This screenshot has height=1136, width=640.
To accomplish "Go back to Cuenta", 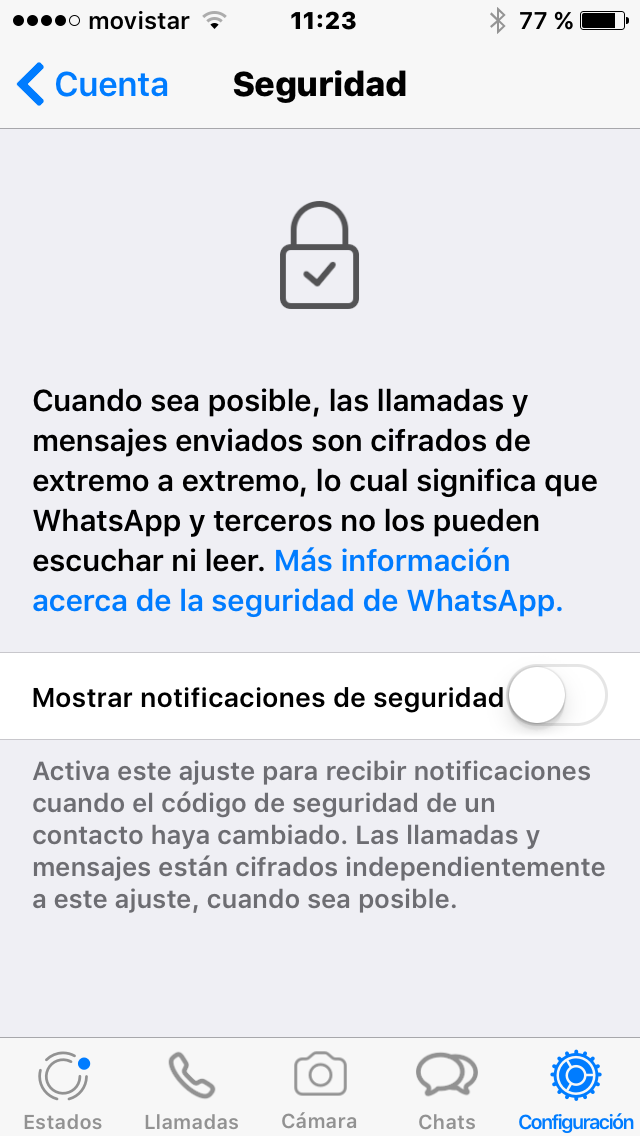I will pos(92,84).
